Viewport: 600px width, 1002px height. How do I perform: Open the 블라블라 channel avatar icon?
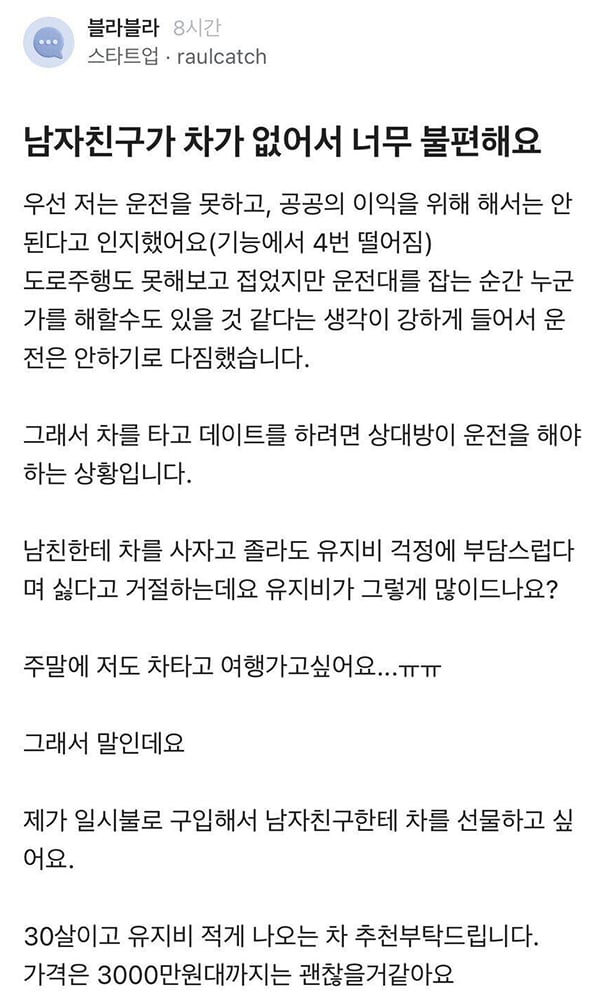click(49, 42)
